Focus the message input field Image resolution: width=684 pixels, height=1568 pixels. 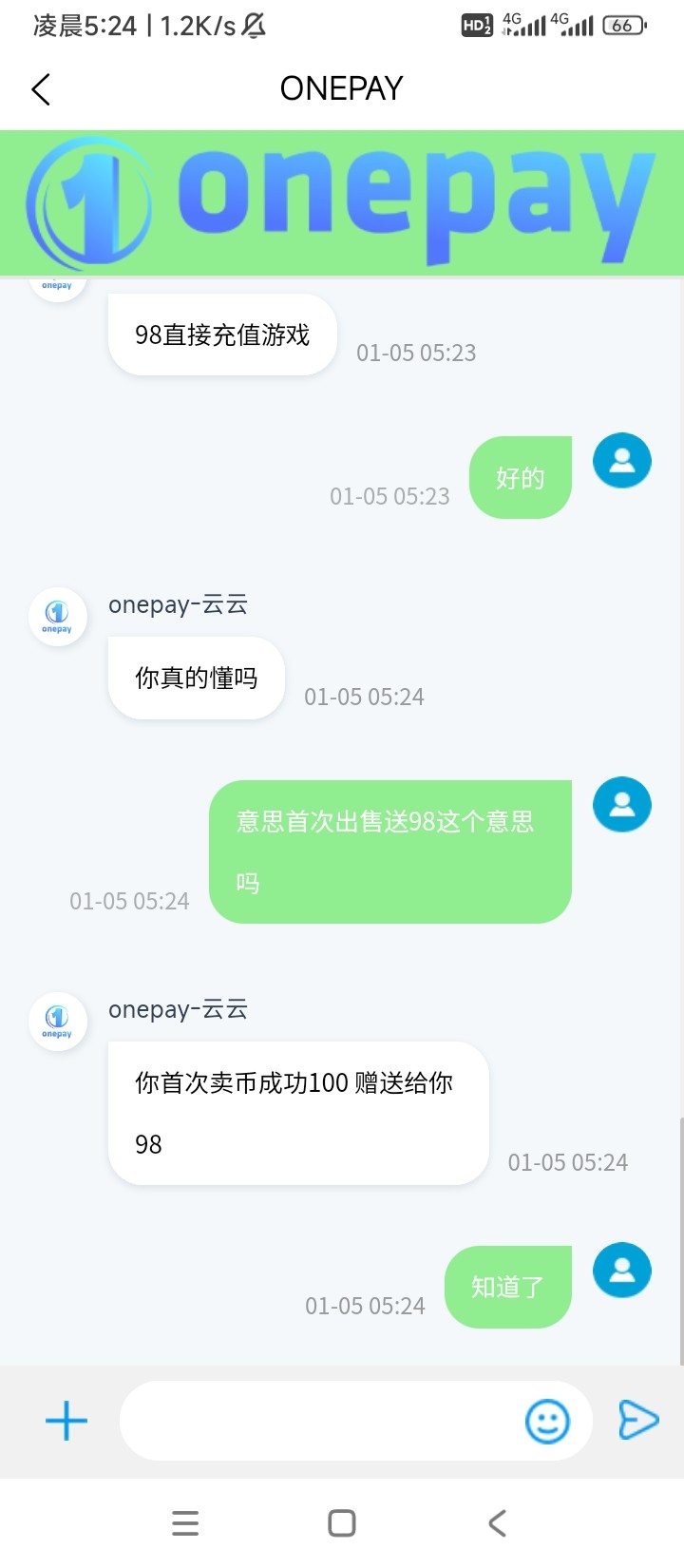[x=323, y=1421]
